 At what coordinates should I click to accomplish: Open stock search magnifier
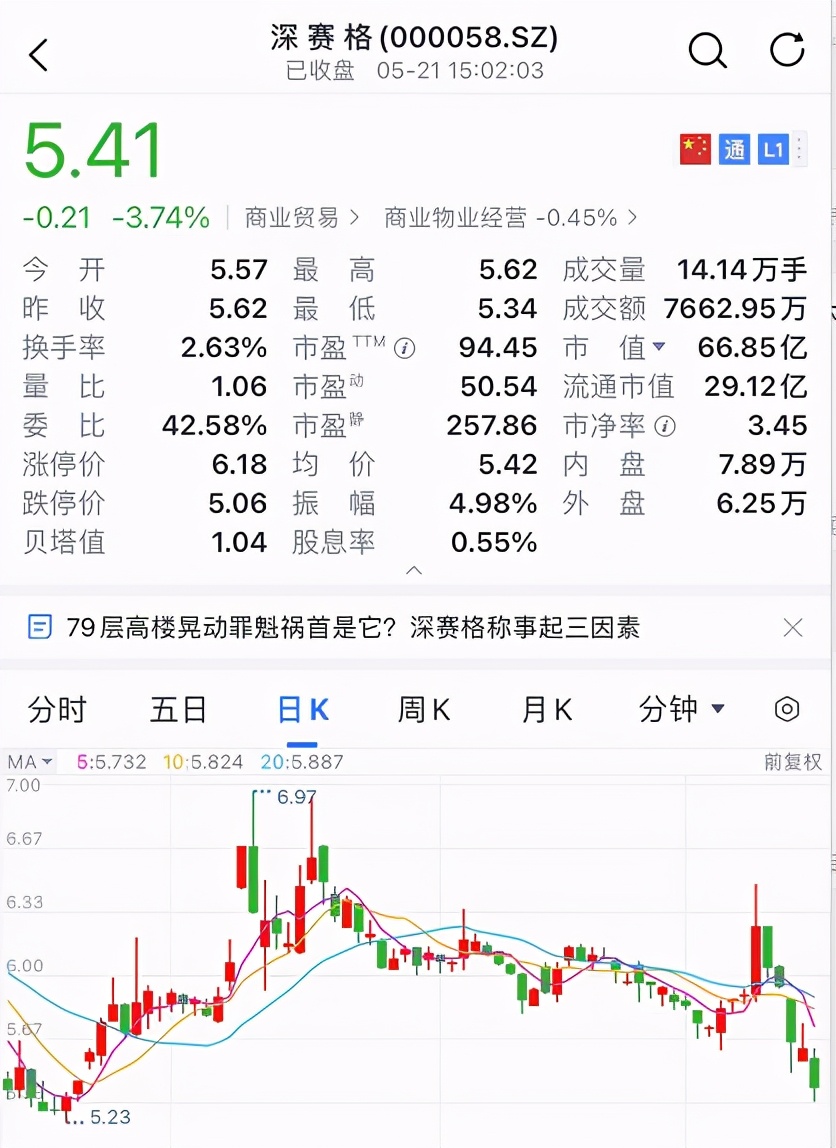[x=707, y=50]
